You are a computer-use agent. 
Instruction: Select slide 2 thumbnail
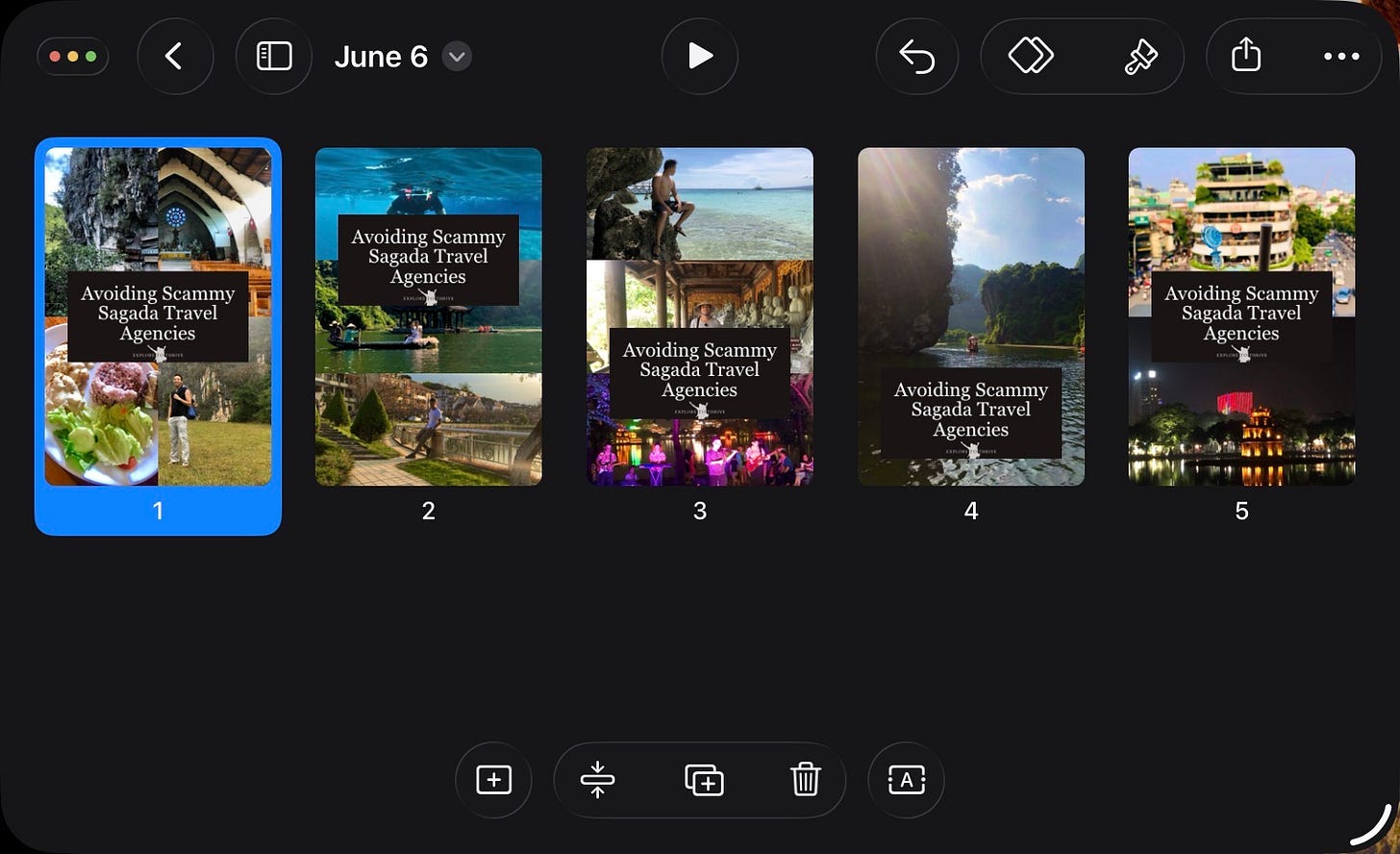[x=429, y=316]
